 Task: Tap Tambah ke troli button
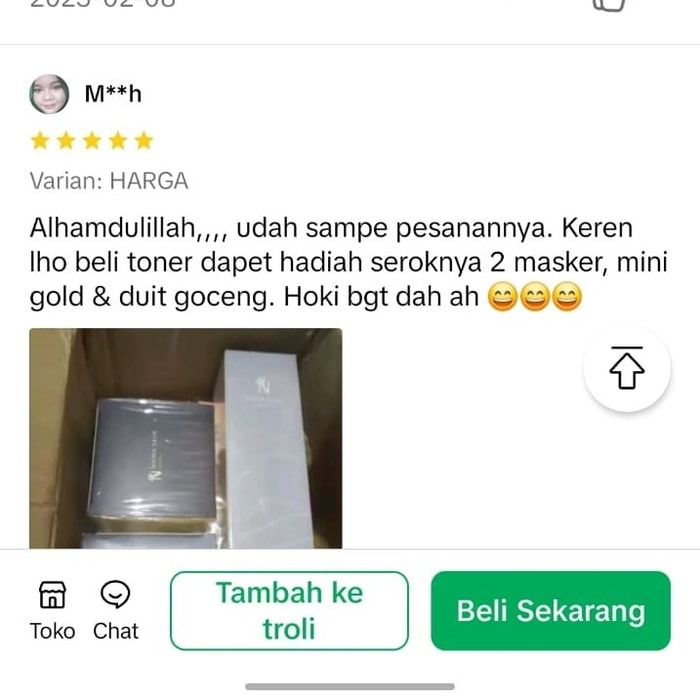click(289, 611)
